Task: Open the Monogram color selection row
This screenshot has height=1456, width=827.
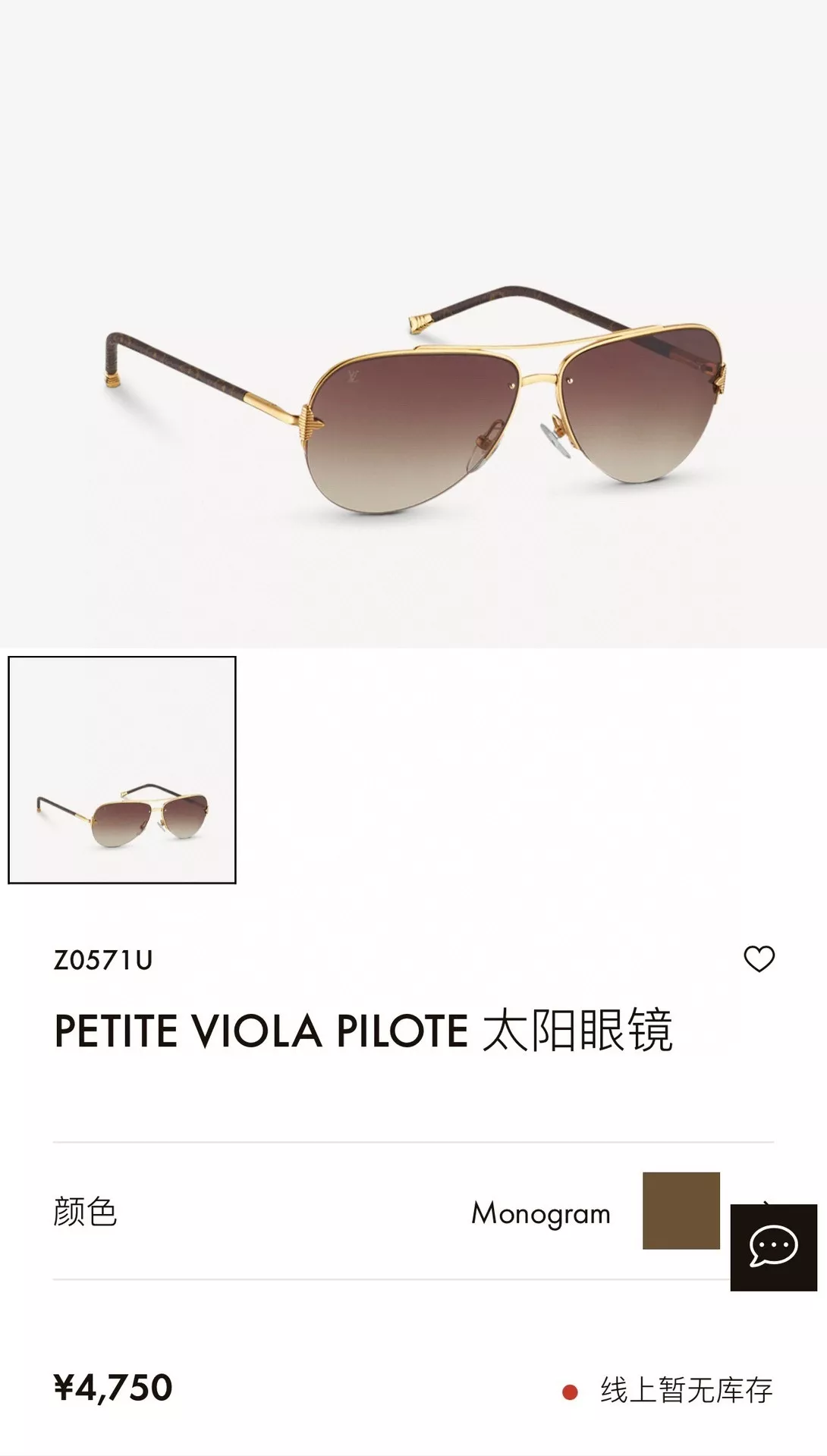Action: [413, 1211]
